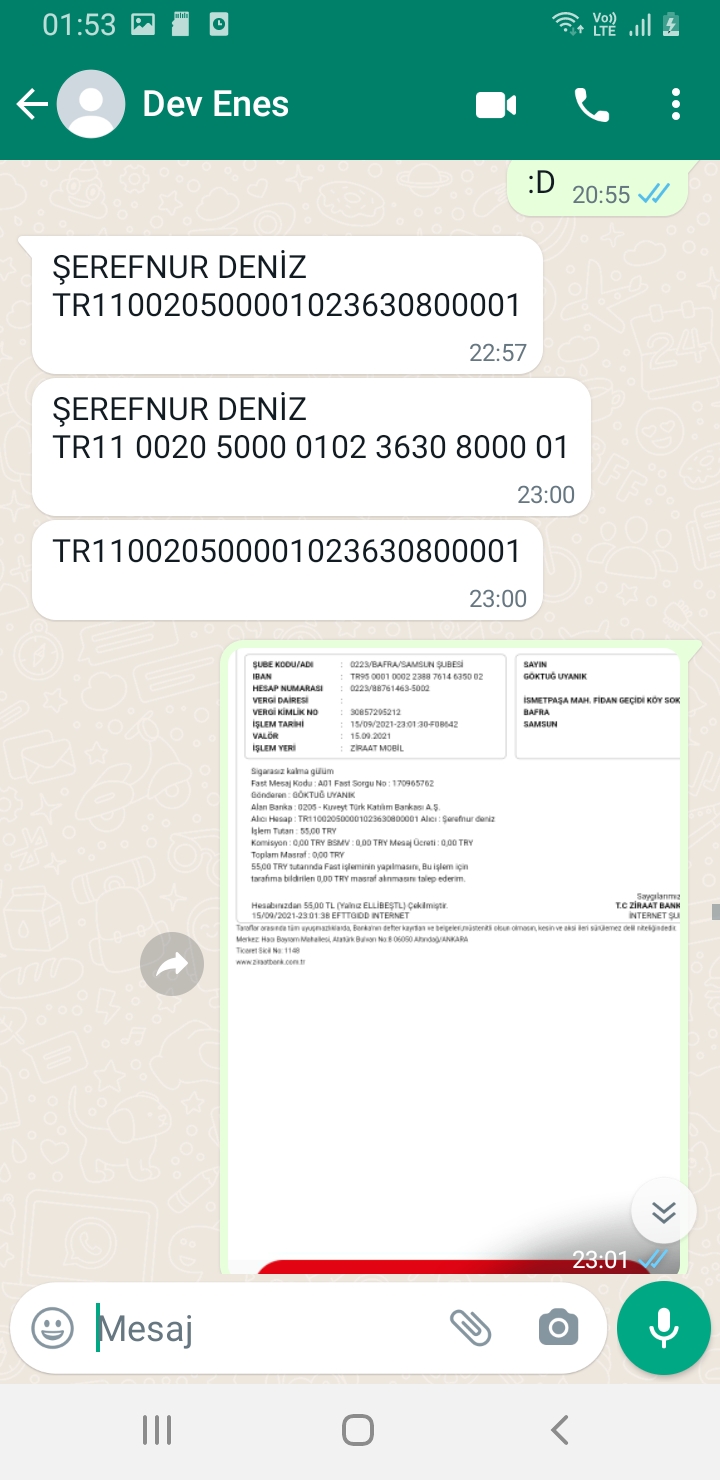Image resolution: width=720 pixels, height=1480 pixels.
Task: Go back using the header arrow
Action: [32, 104]
